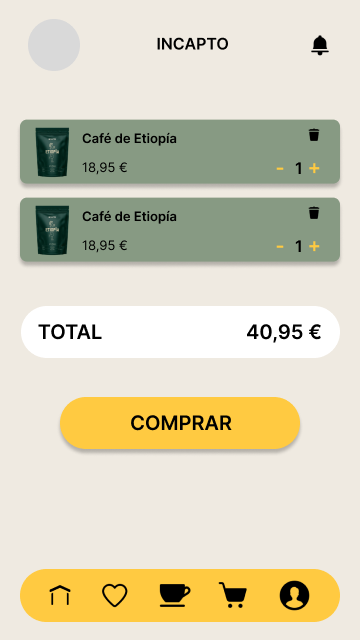Switch to the coffee cup tab

175,595
